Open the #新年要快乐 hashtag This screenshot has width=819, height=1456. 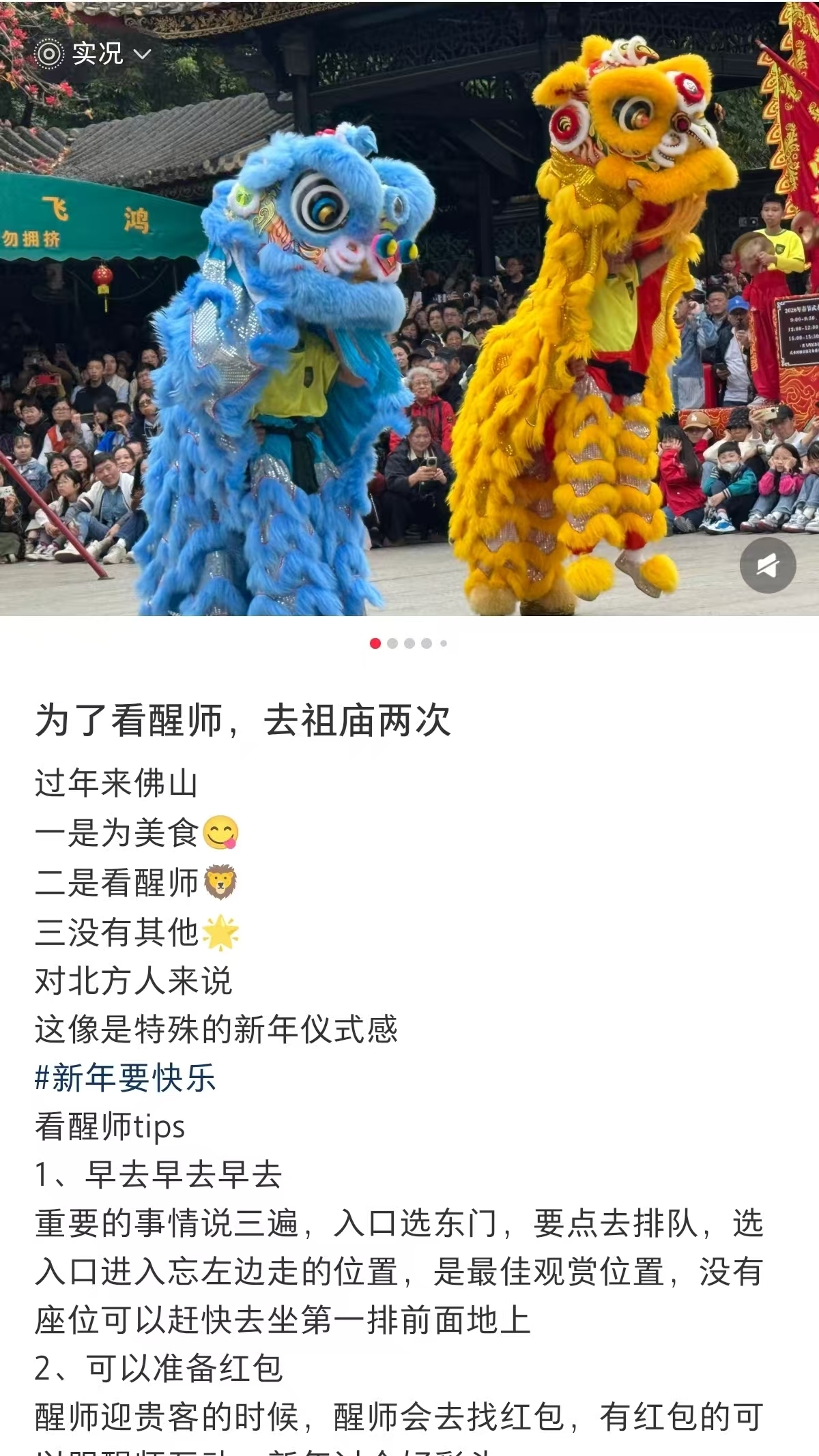[x=126, y=1078]
